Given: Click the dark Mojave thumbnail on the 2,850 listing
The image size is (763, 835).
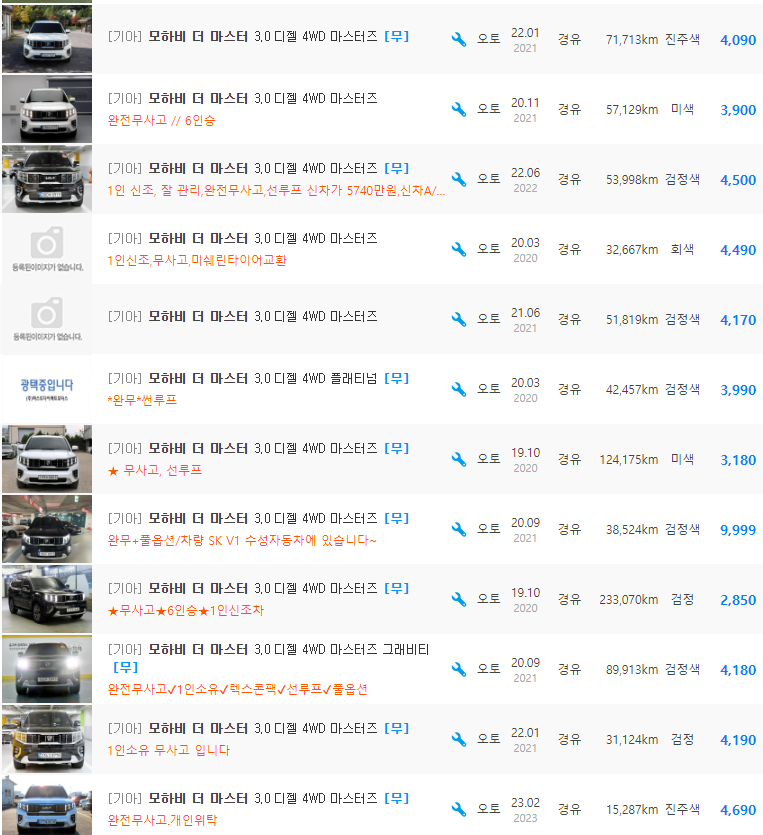Looking at the screenshot, I should pos(46,598).
